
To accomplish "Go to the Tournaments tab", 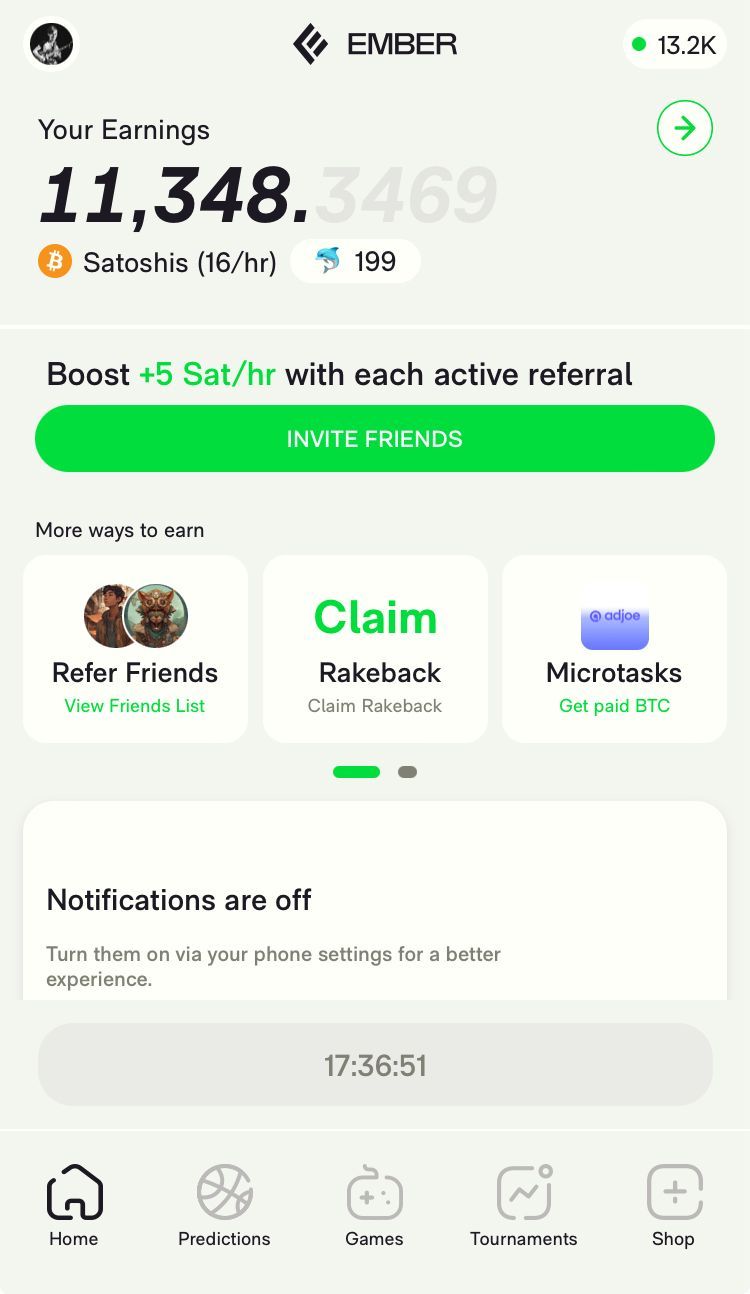I will pyautogui.click(x=524, y=1206).
